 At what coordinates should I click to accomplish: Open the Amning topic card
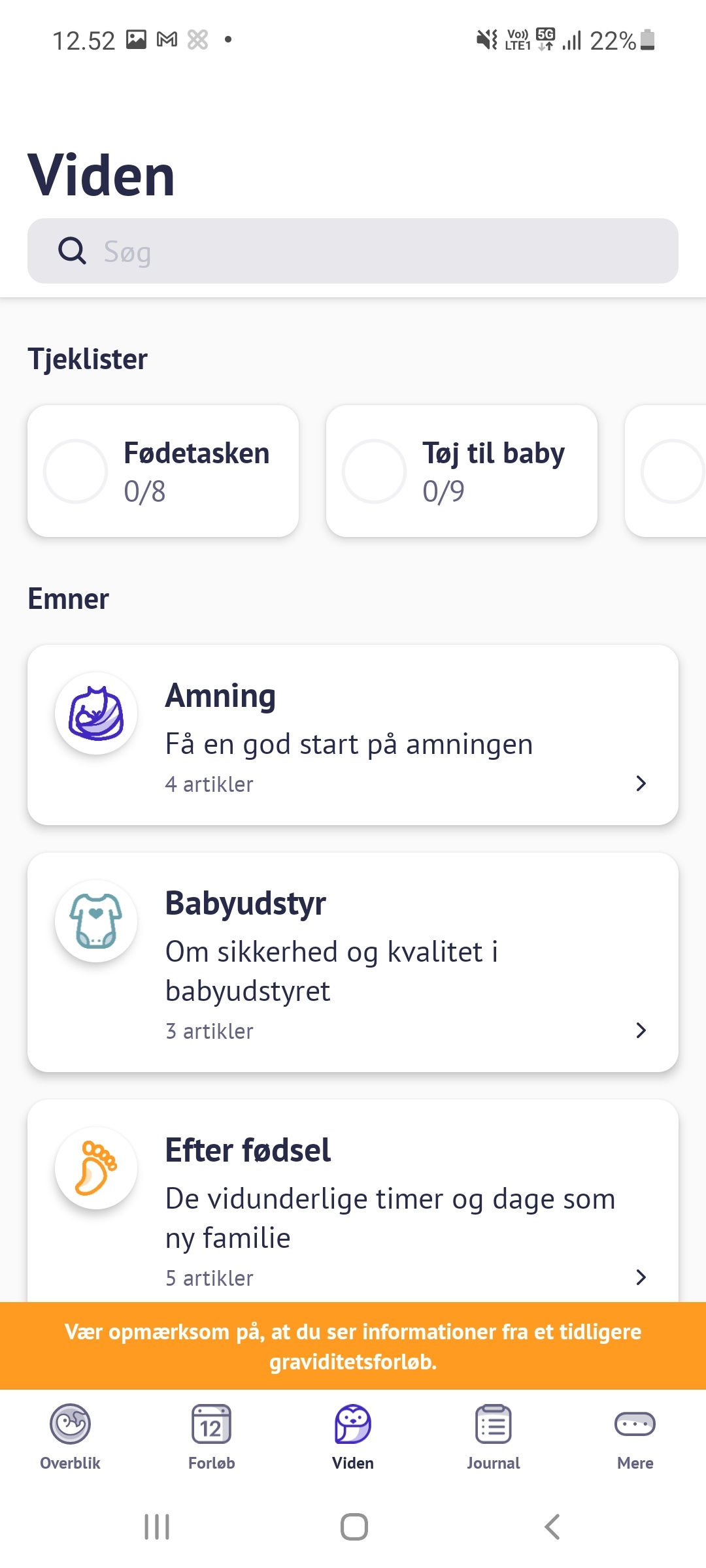[x=353, y=735]
